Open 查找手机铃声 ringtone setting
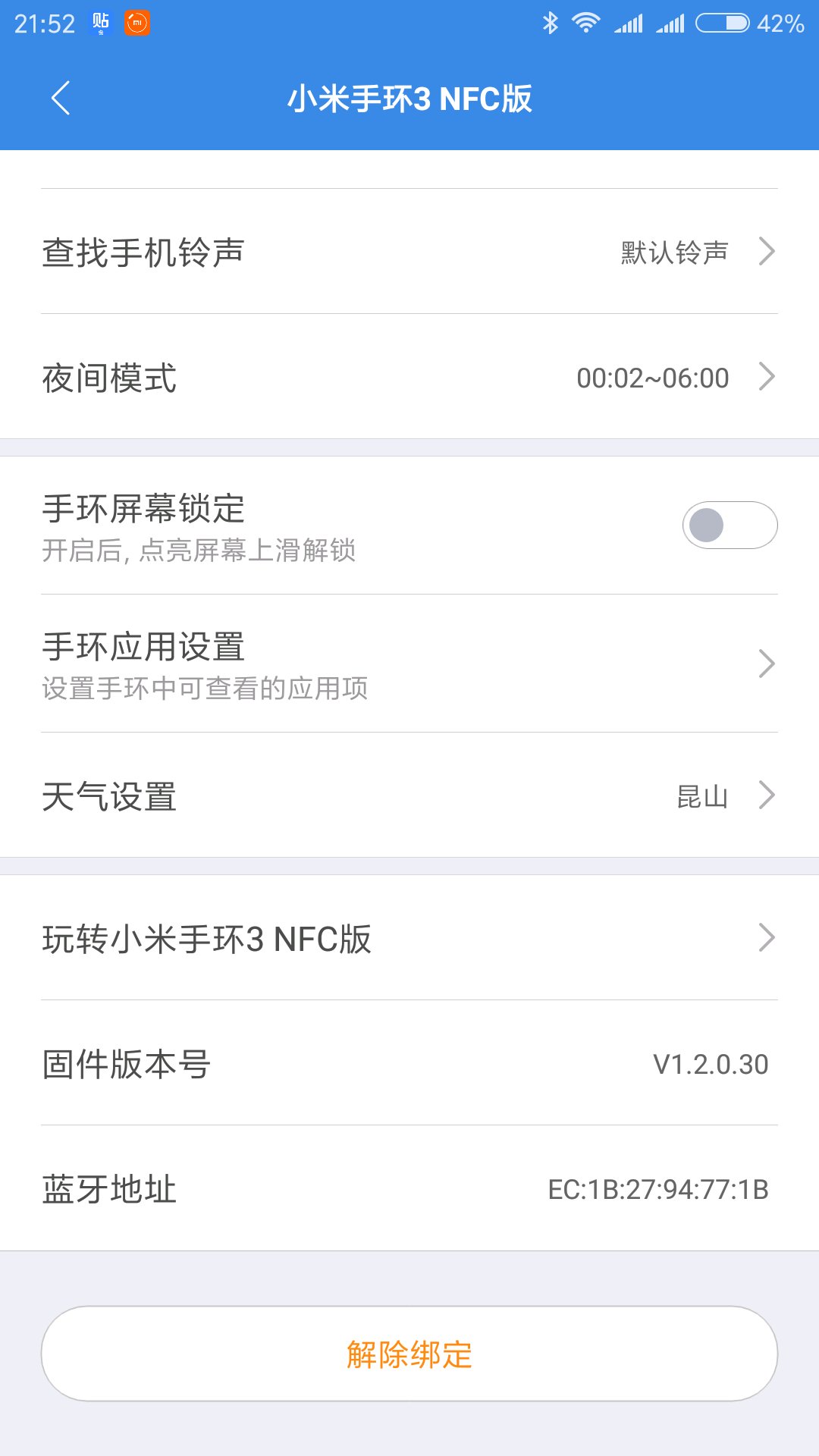The image size is (819, 1456). point(409,252)
